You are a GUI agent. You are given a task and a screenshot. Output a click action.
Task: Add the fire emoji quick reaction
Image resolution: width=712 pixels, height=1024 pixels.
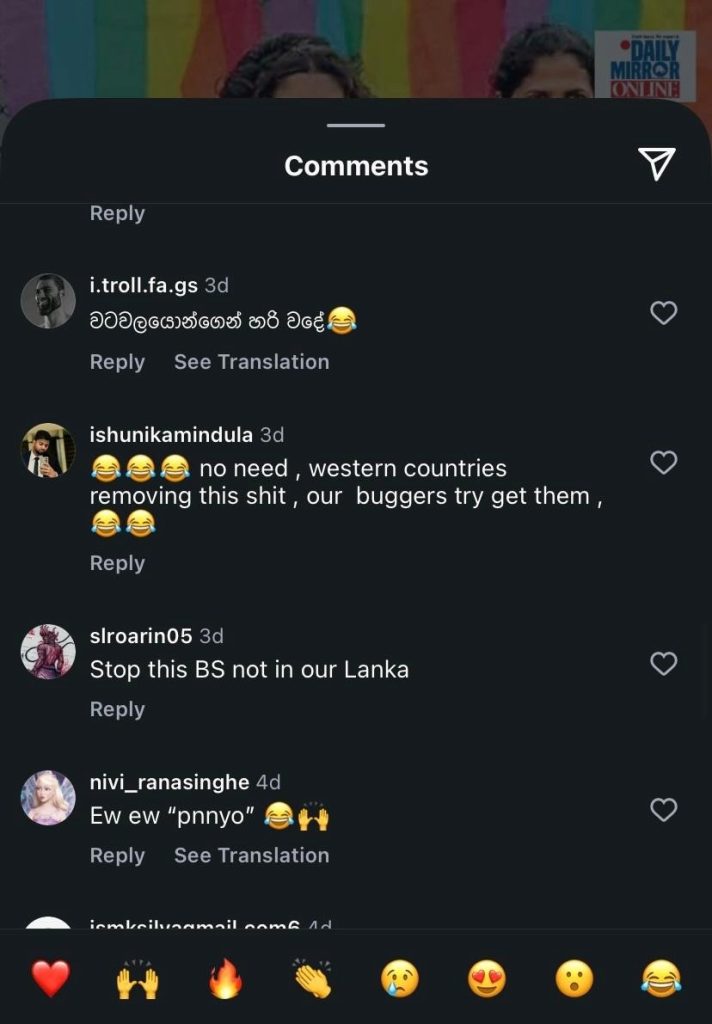[225, 978]
